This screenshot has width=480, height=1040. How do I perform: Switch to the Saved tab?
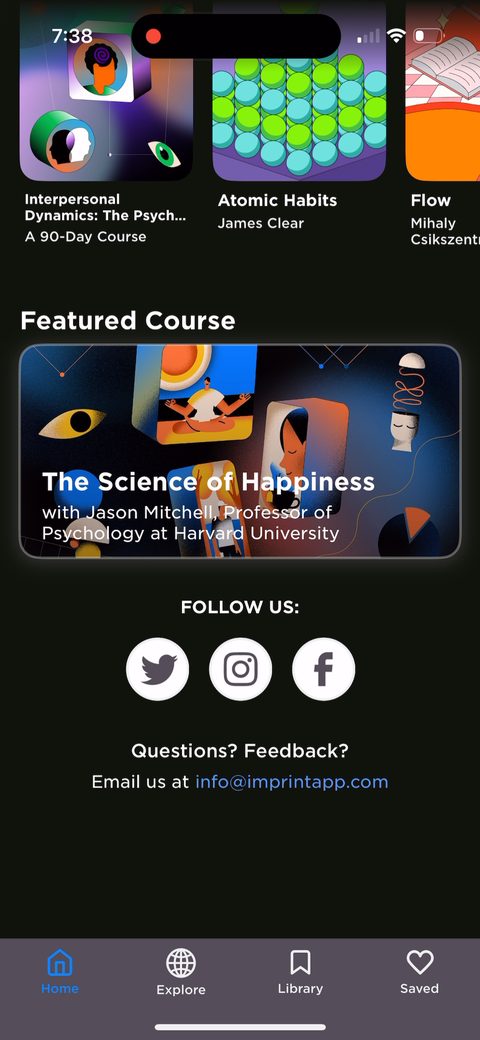tap(420, 972)
